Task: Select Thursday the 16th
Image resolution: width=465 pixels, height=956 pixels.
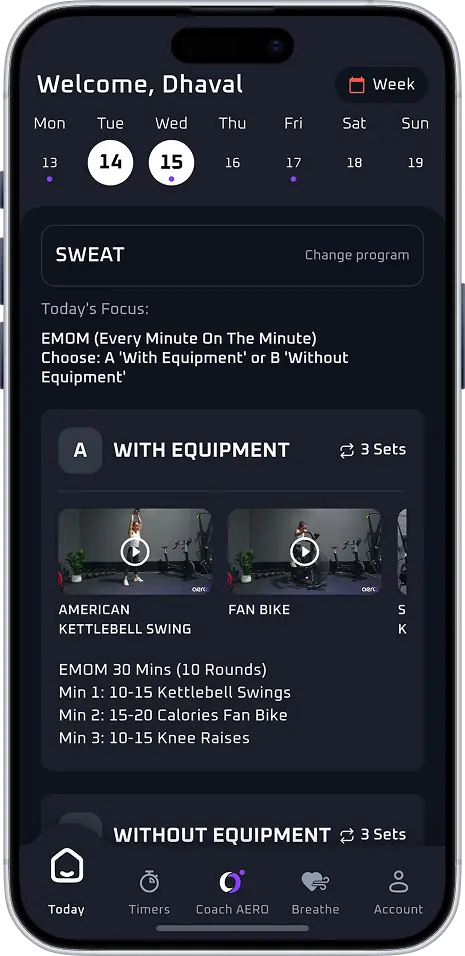Action: tap(232, 163)
